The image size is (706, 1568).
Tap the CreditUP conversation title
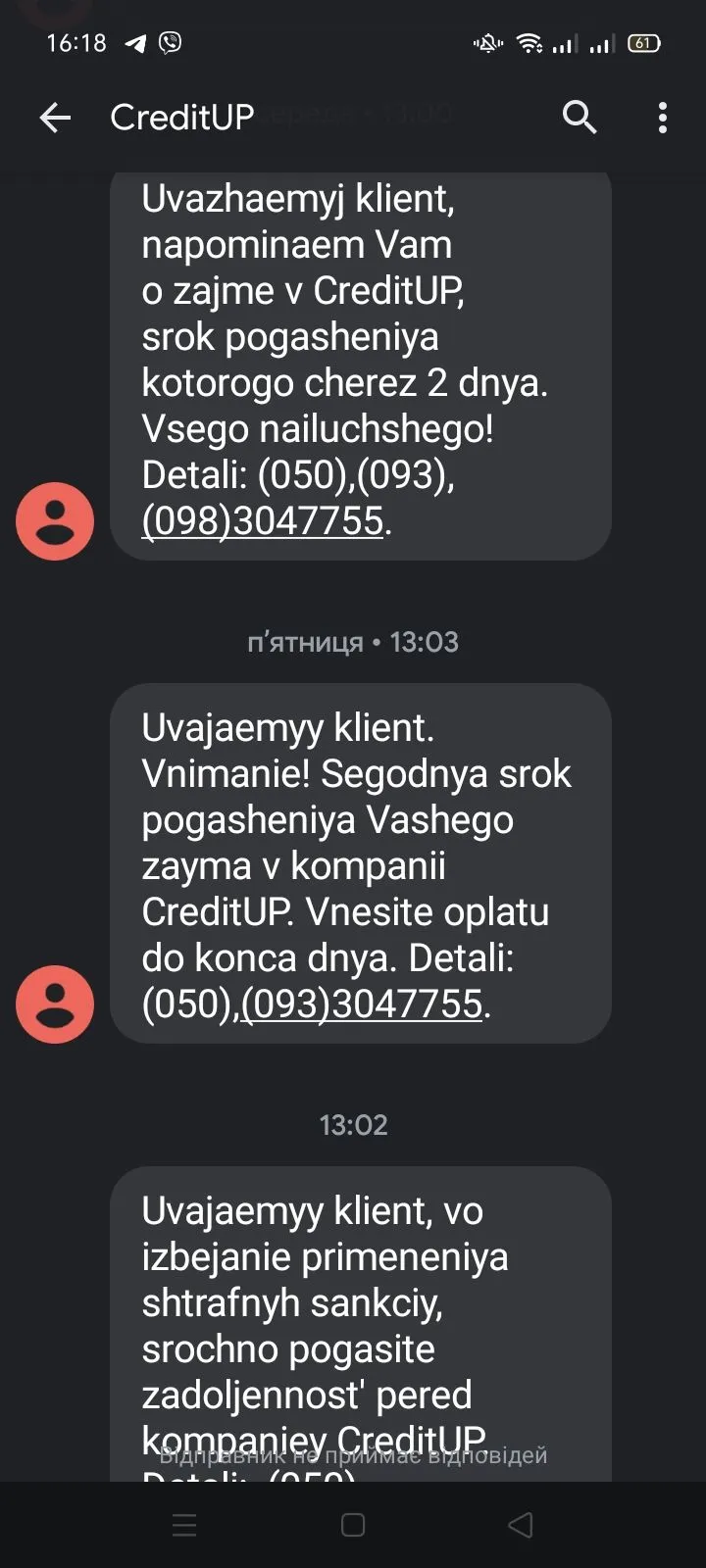tap(182, 117)
